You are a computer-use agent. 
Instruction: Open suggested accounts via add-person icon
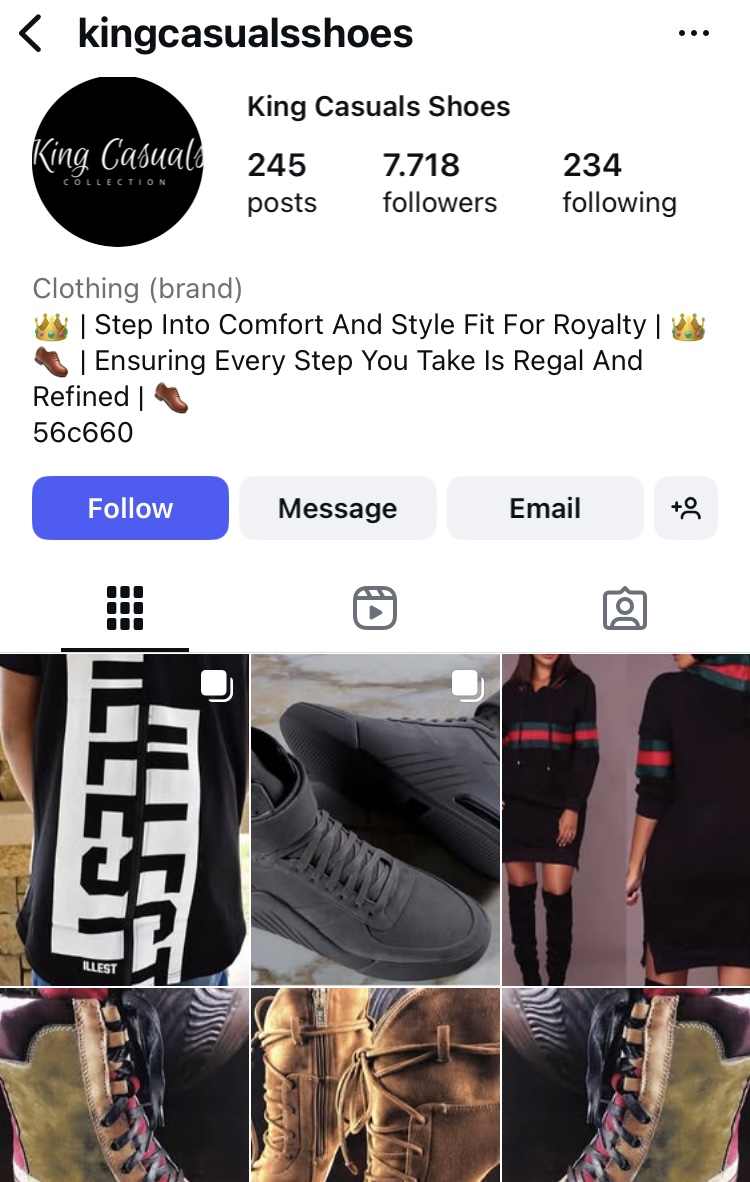tap(686, 508)
